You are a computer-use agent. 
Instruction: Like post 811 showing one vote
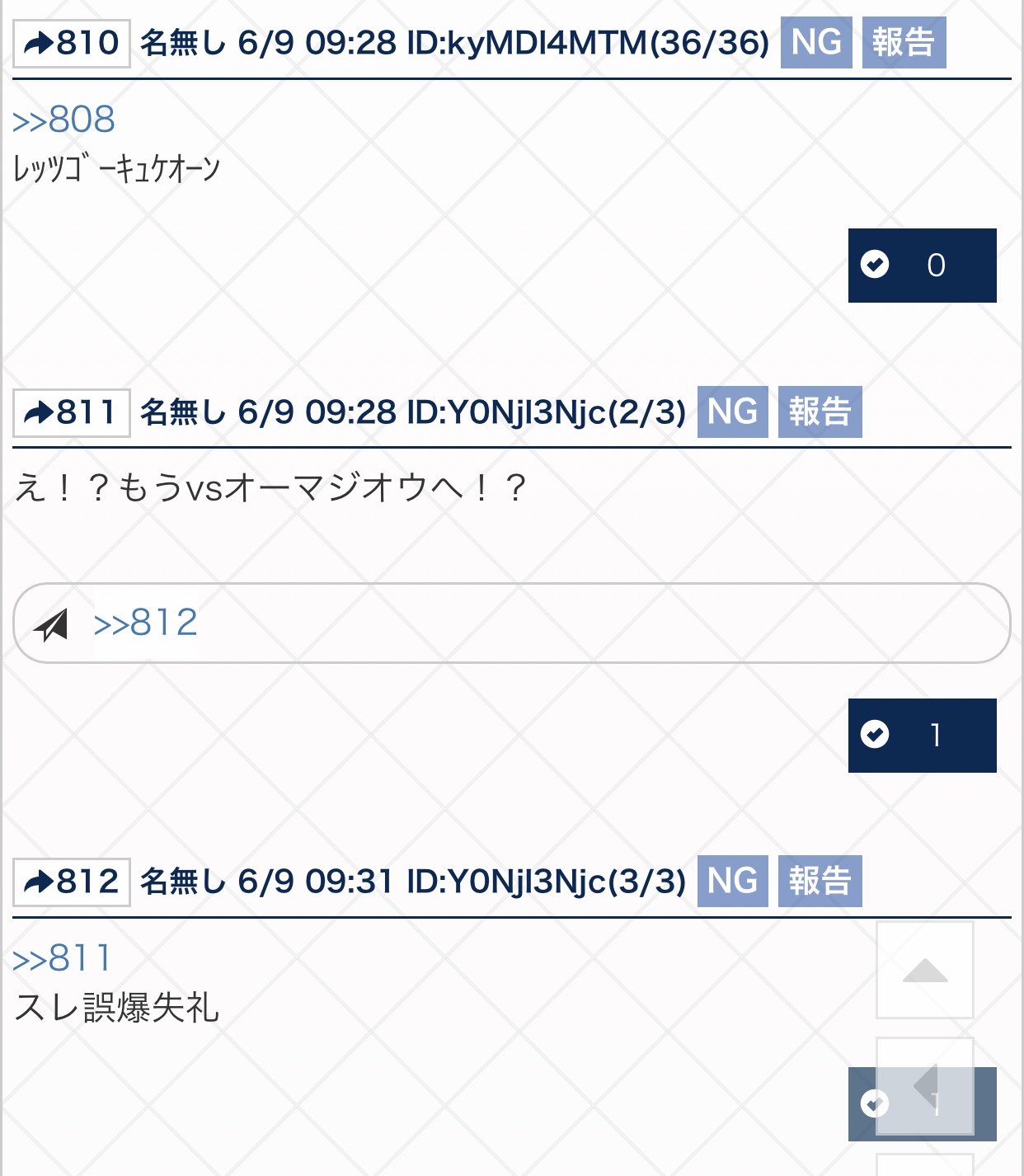pos(922,735)
